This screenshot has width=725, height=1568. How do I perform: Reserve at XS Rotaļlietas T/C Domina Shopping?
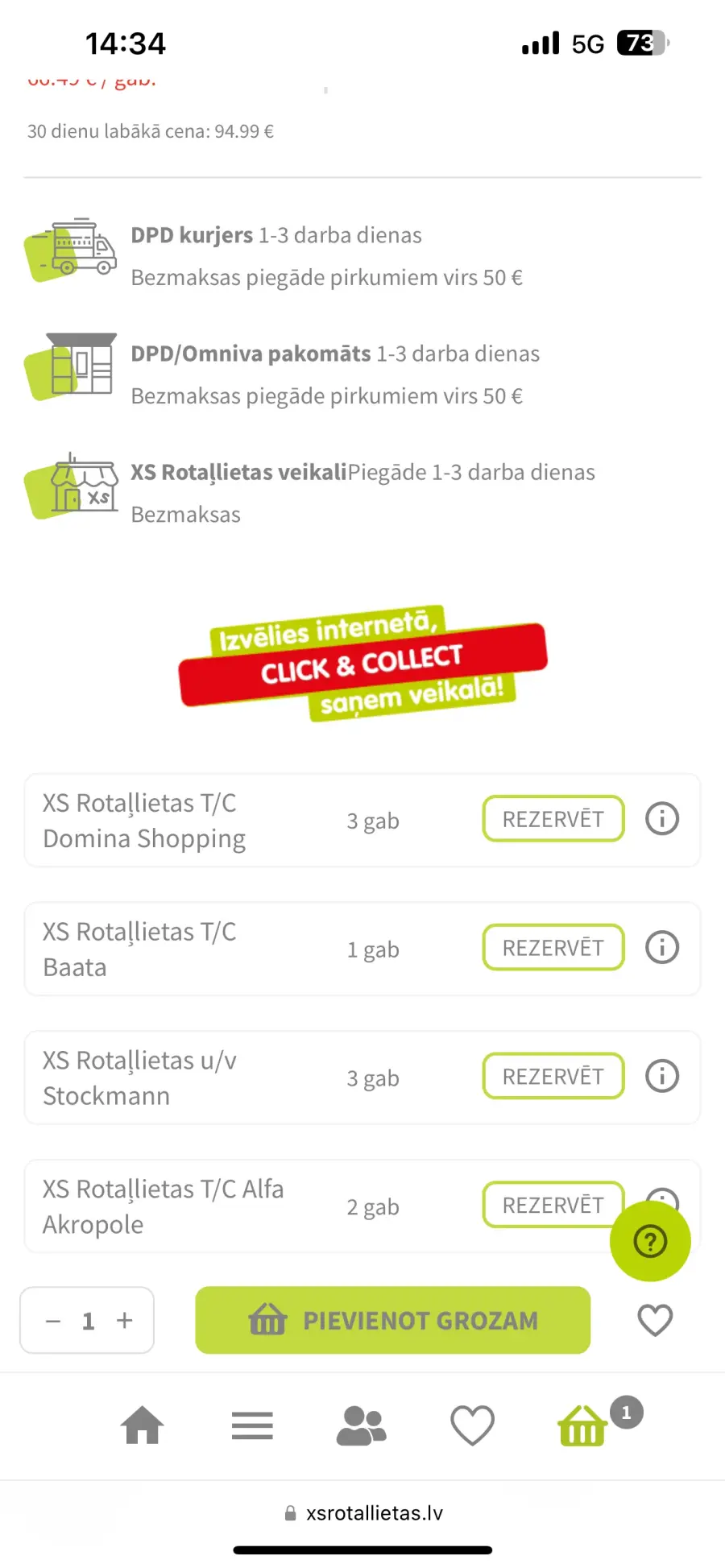pos(553,819)
